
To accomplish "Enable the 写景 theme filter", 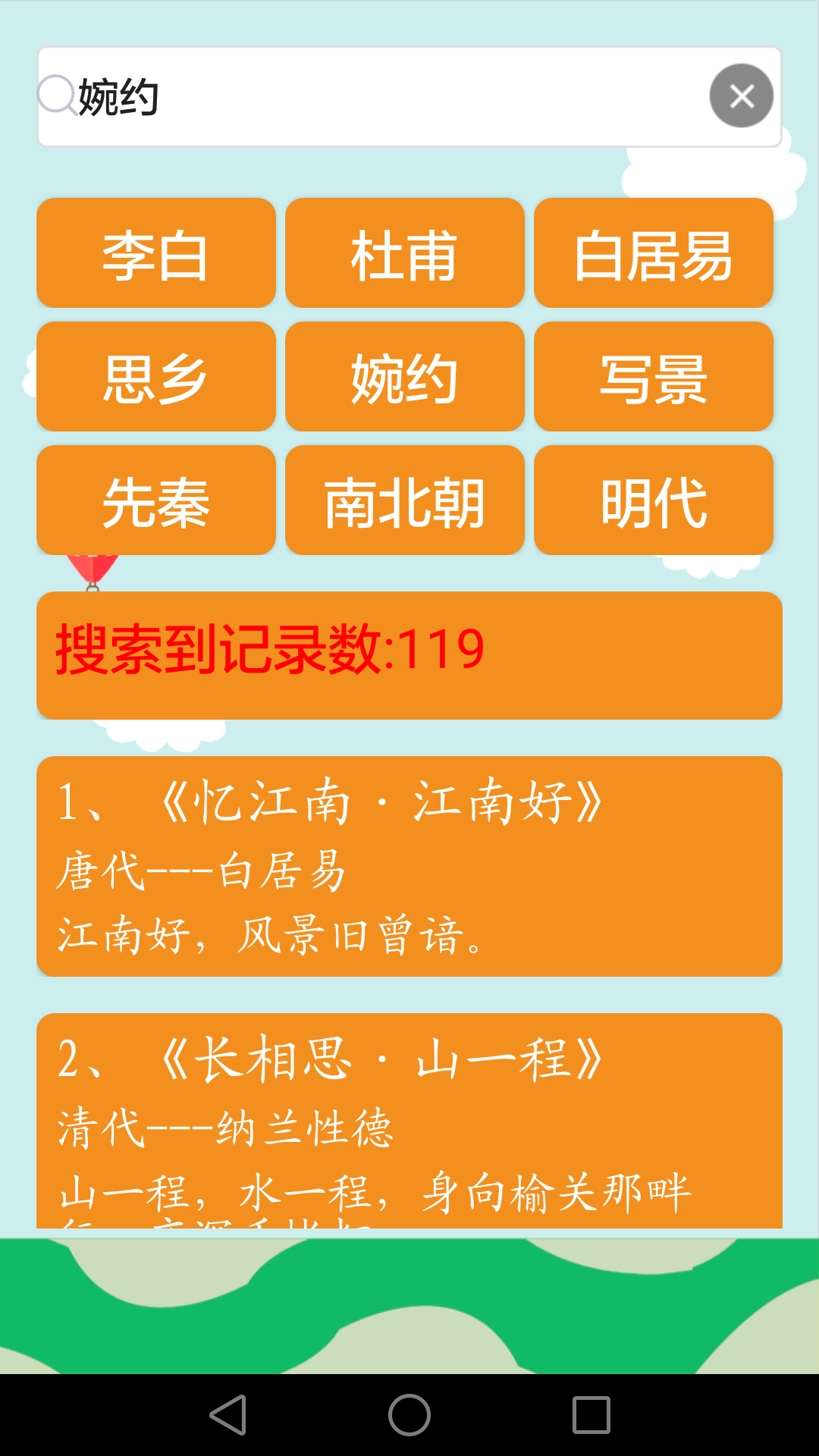I will 654,377.
